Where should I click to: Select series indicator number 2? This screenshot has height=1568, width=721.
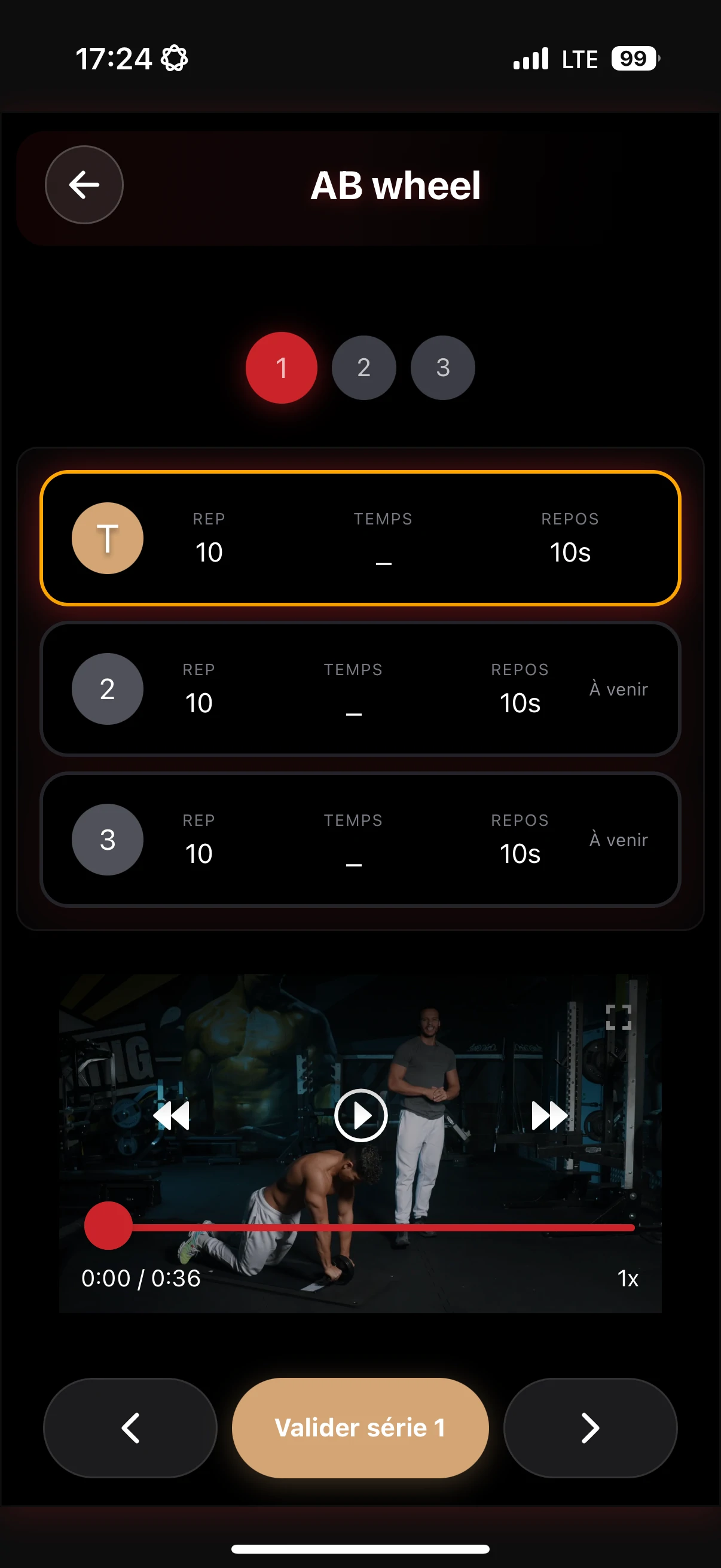click(x=363, y=368)
